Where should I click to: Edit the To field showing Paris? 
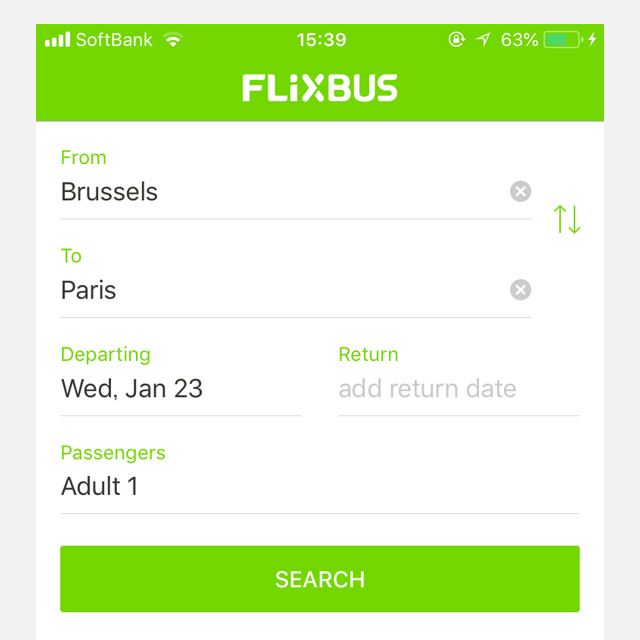pyautogui.click(x=280, y=290)
